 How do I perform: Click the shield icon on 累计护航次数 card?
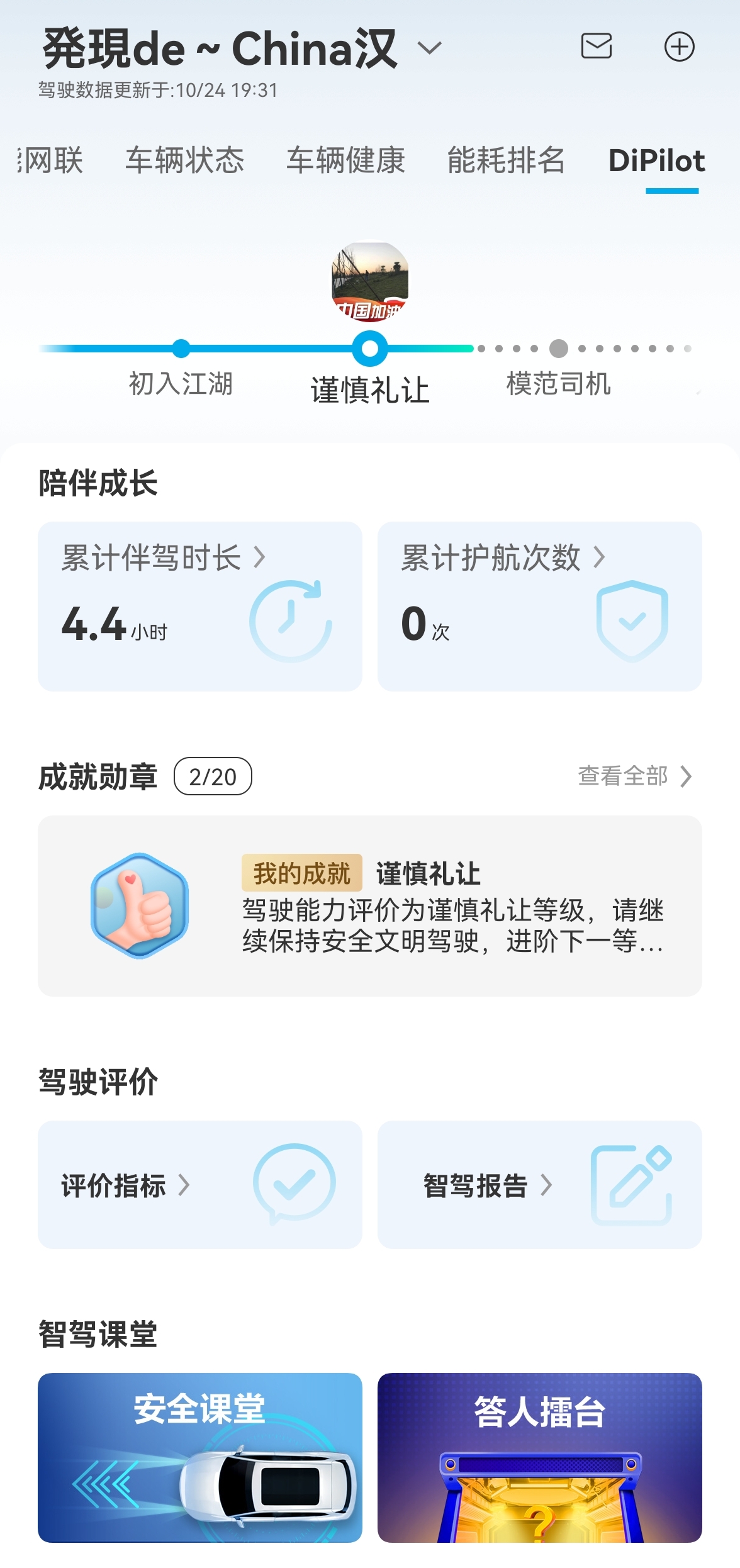pyautogui.click(x=631, y=620)
